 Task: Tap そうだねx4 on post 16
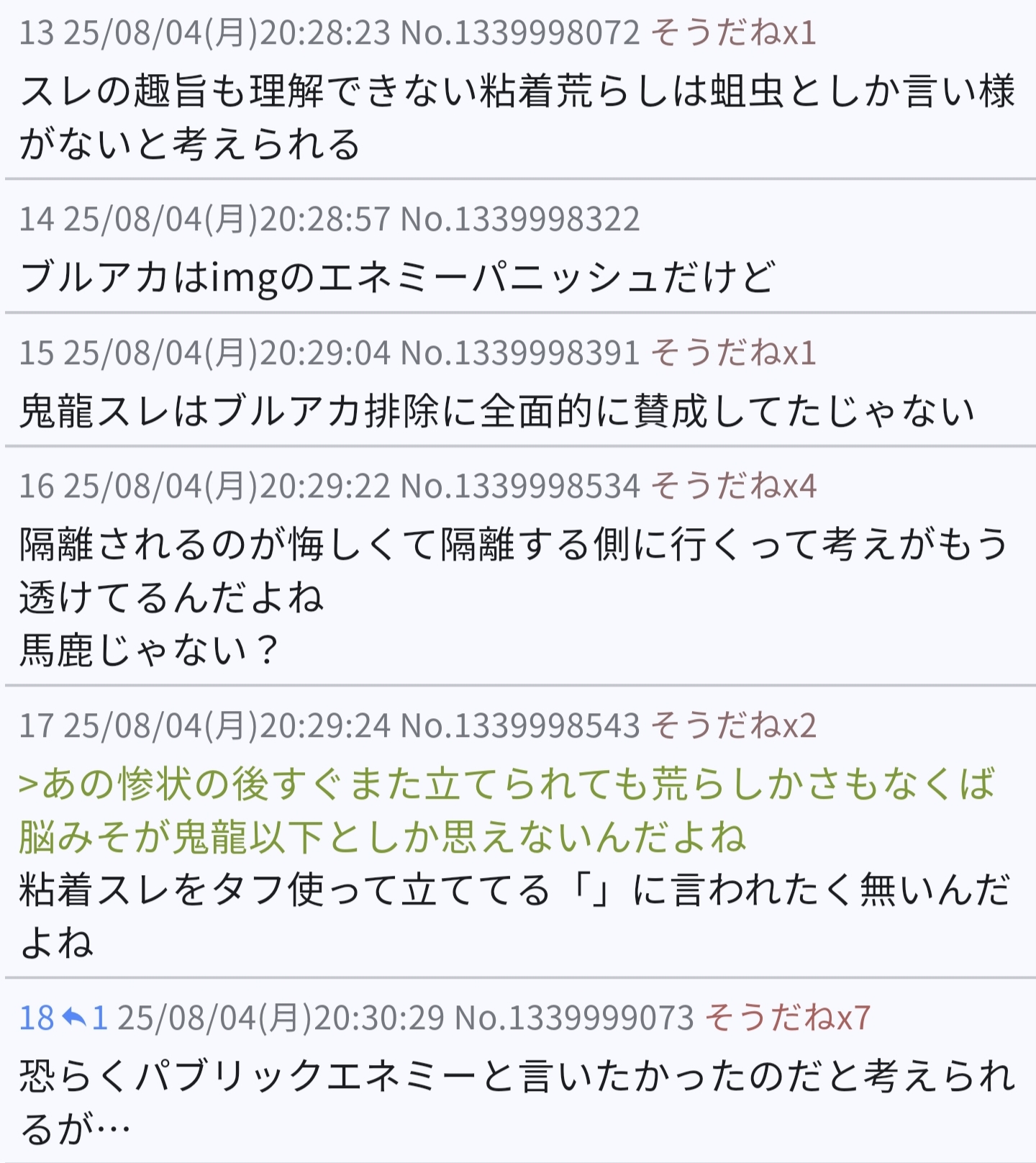(x=733, y=487)
